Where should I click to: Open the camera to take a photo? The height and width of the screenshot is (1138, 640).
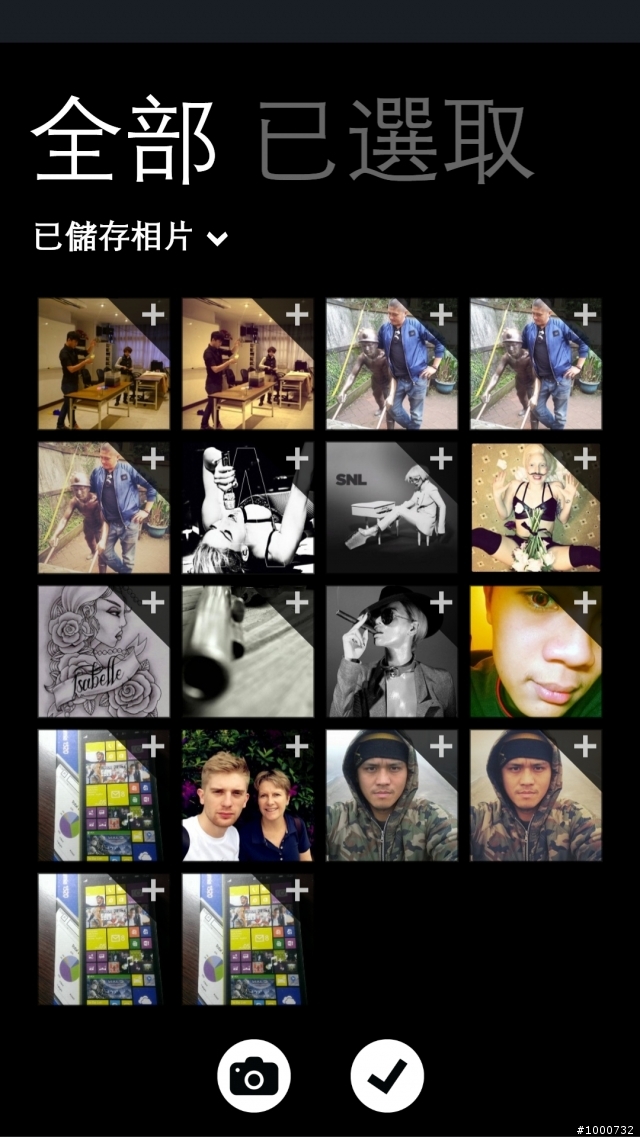[254, 1076]
